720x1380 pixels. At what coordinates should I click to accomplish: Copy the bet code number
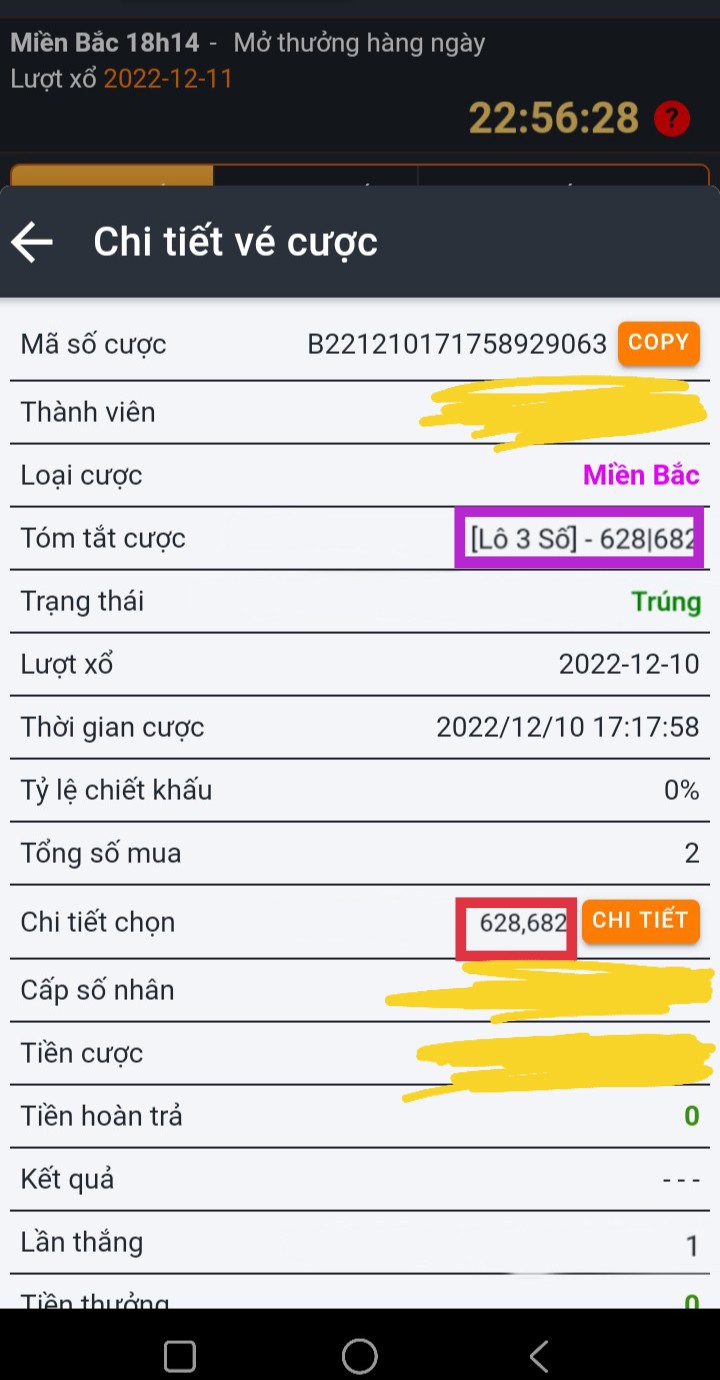pos(658,343)
